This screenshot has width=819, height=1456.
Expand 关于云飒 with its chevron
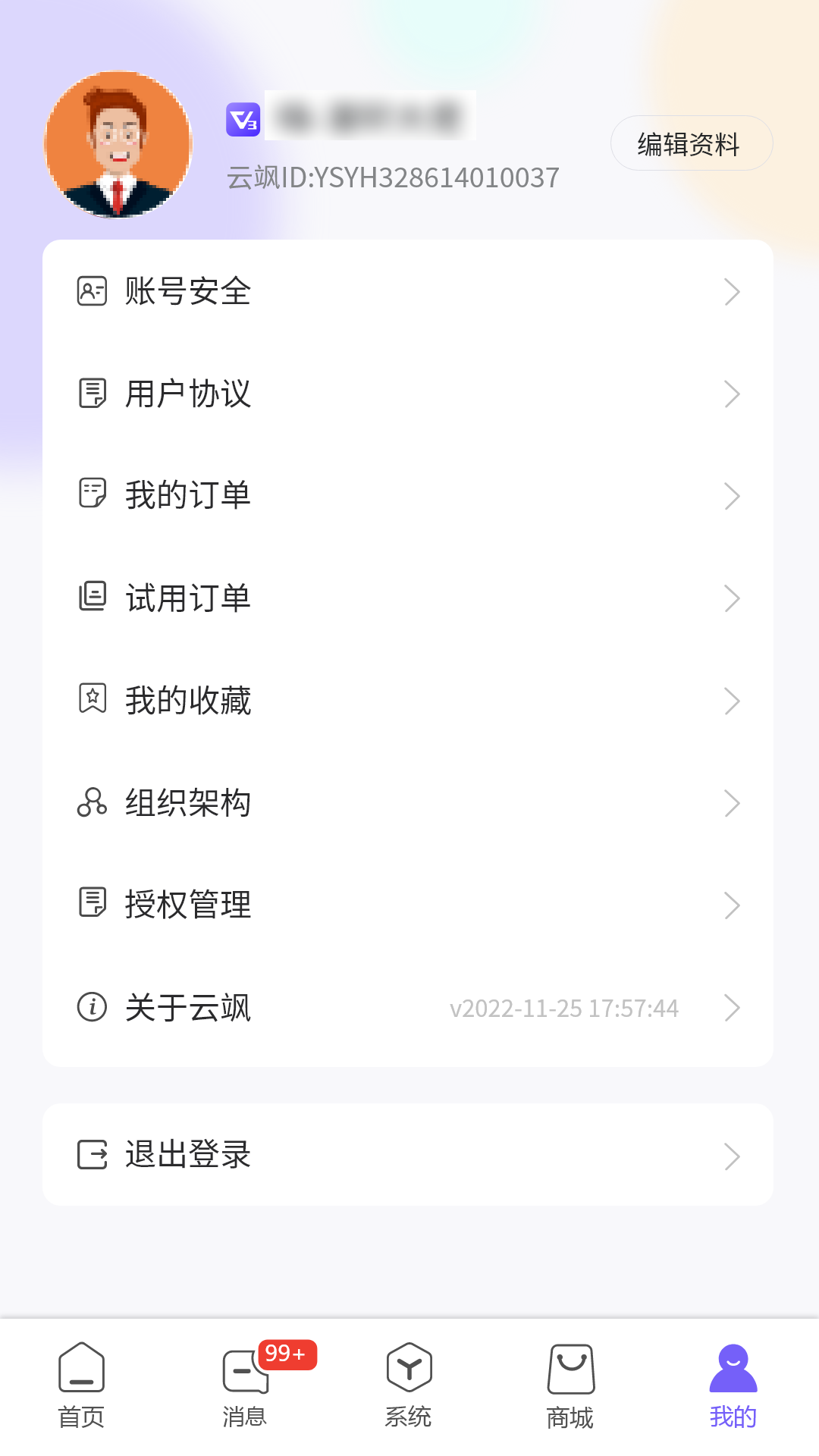pyautogui.click(x=731, y=1008)
